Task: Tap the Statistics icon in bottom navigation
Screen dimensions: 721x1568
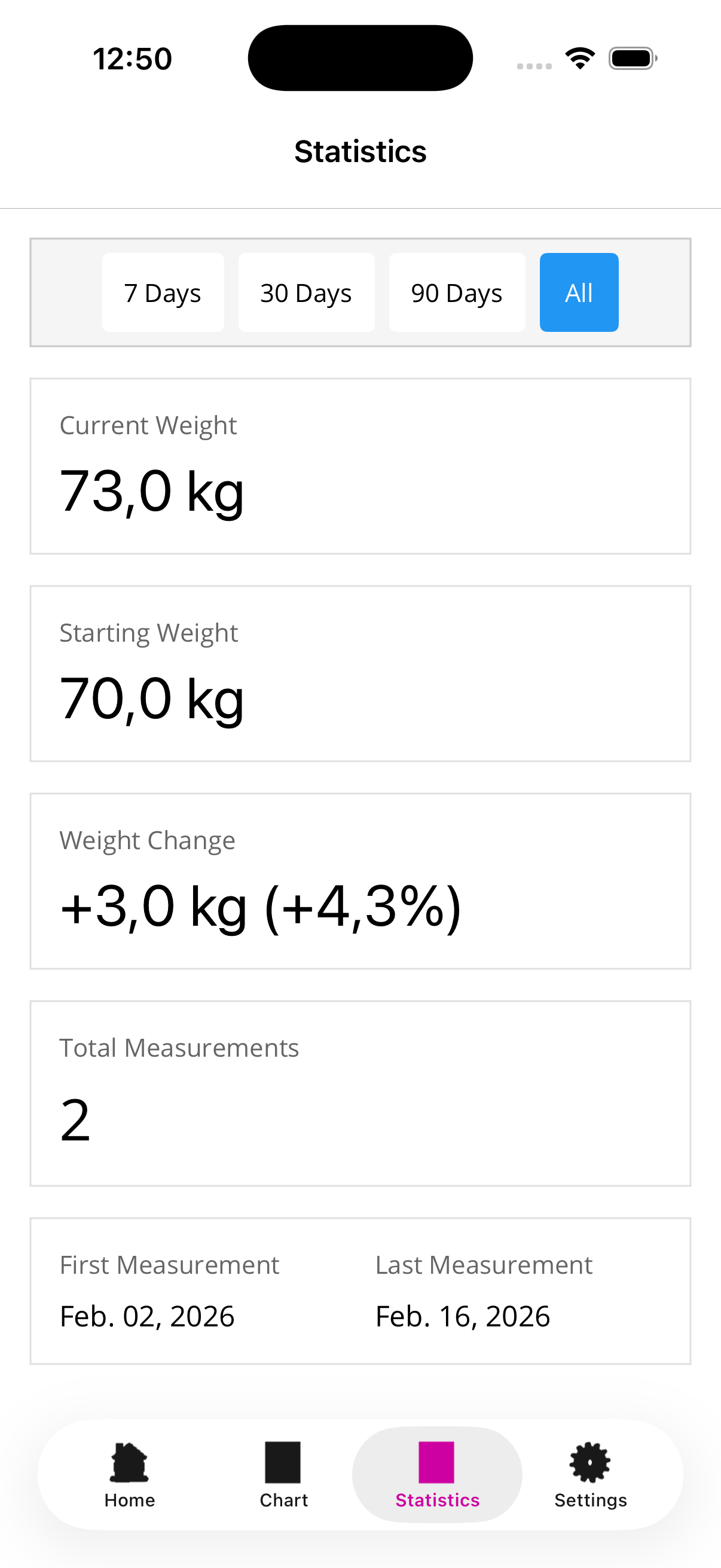Action: pyautogui.click(x=437, y=1464)
